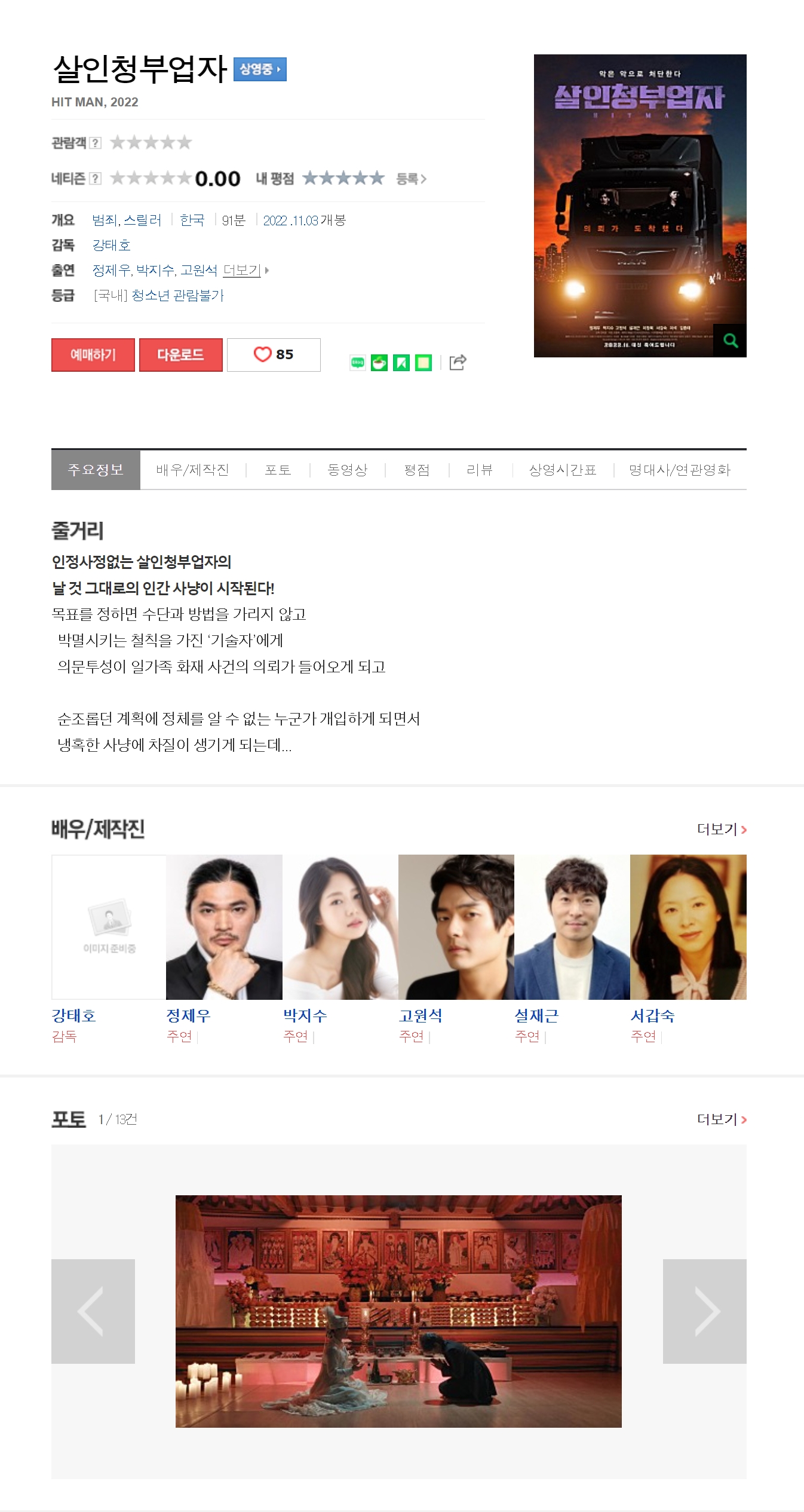Open director 강태호 link in 감독 row
This screenshot has width=804, height=1512.
(x=111, y=245)
